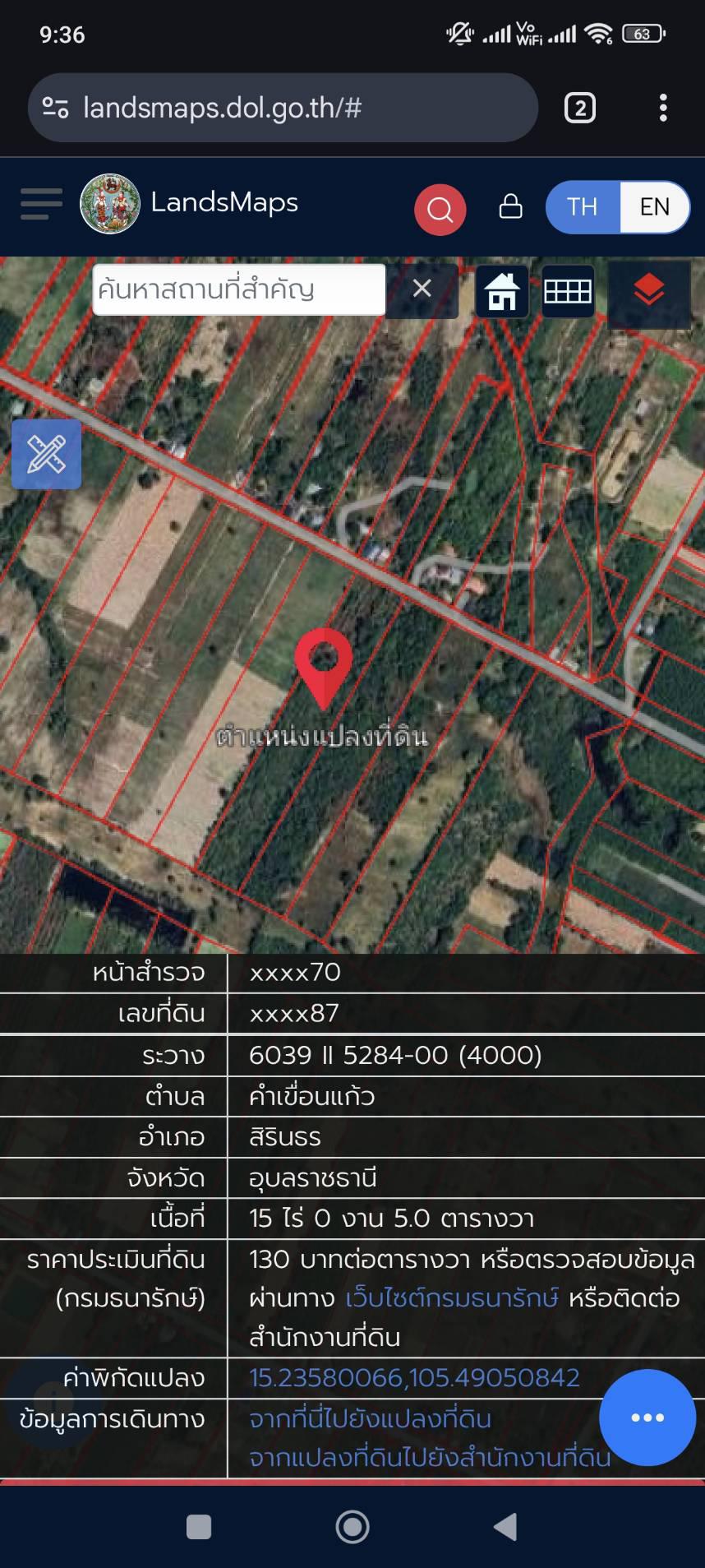Screen dimensions: 705x1568
Task: Tap the home icon on map
Action: (x=502, y=291)
